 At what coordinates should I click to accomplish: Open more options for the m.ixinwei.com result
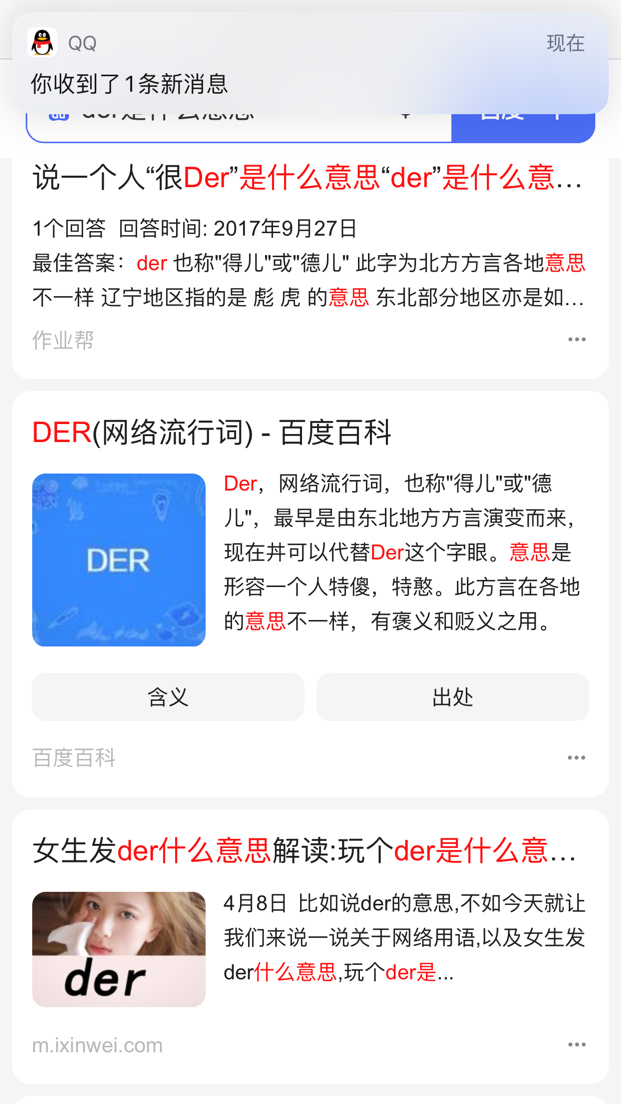click(576, 1045)
